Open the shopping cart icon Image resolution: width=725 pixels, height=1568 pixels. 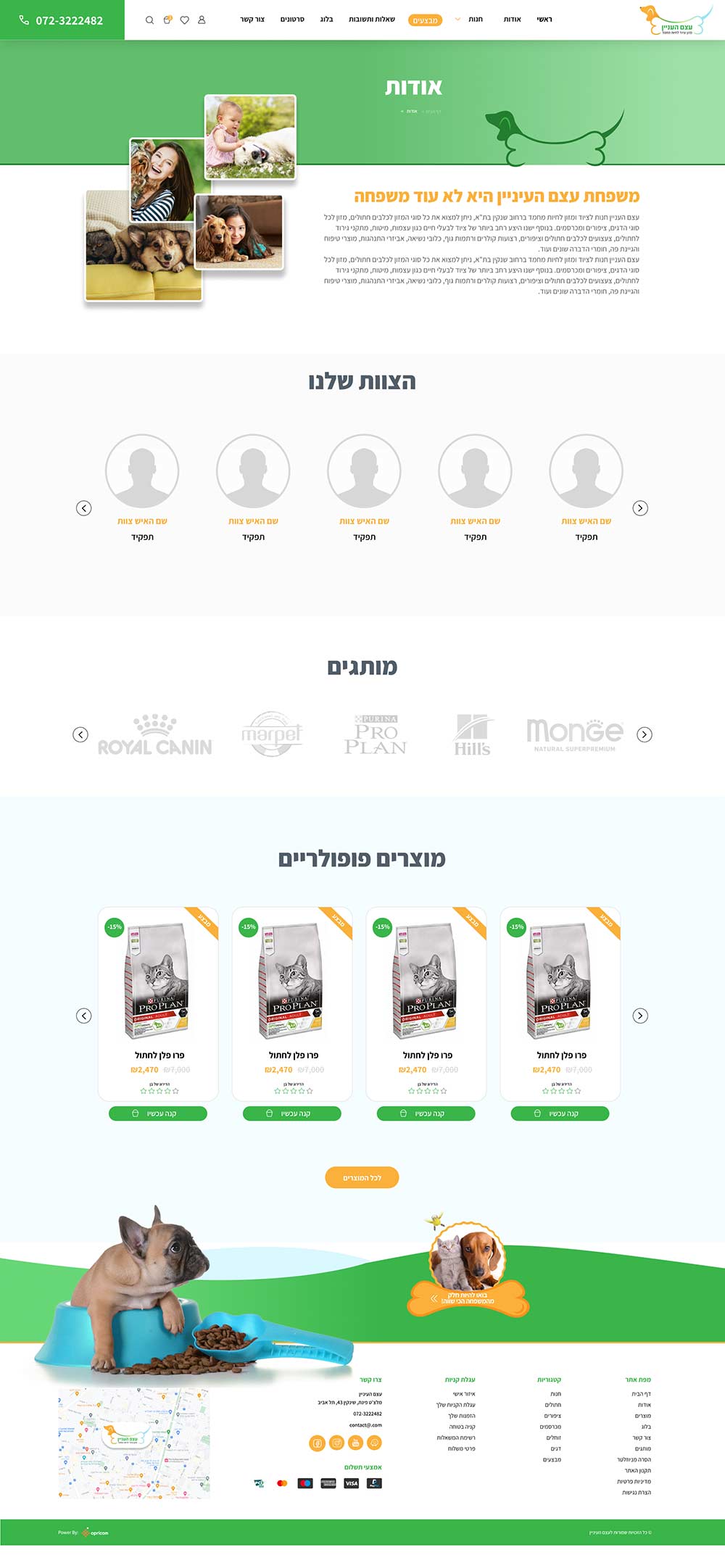[x=167, y=20]
